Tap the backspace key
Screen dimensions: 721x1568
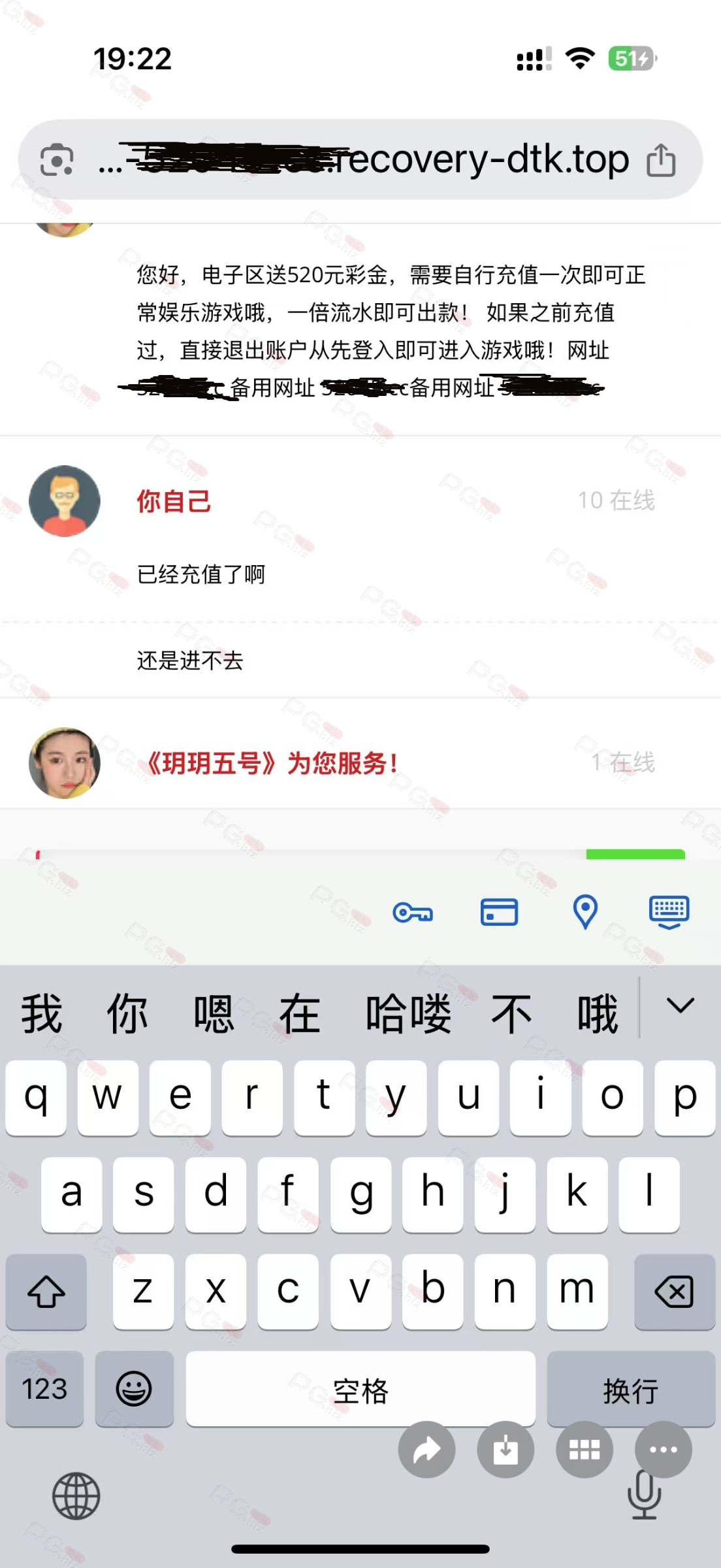(675, 1292)
